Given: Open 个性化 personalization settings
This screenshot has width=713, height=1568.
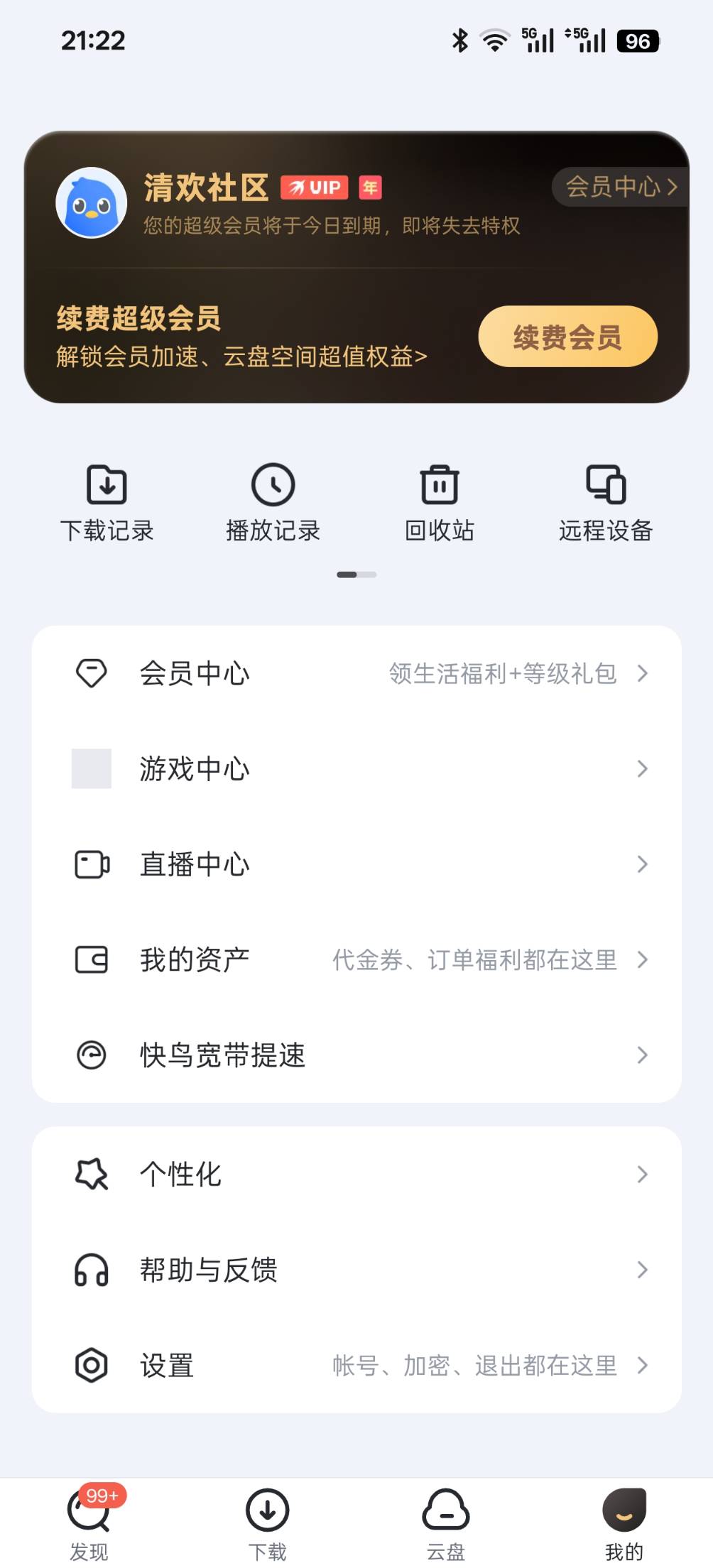Looking at the screenshot, I should click(356, 1175).
